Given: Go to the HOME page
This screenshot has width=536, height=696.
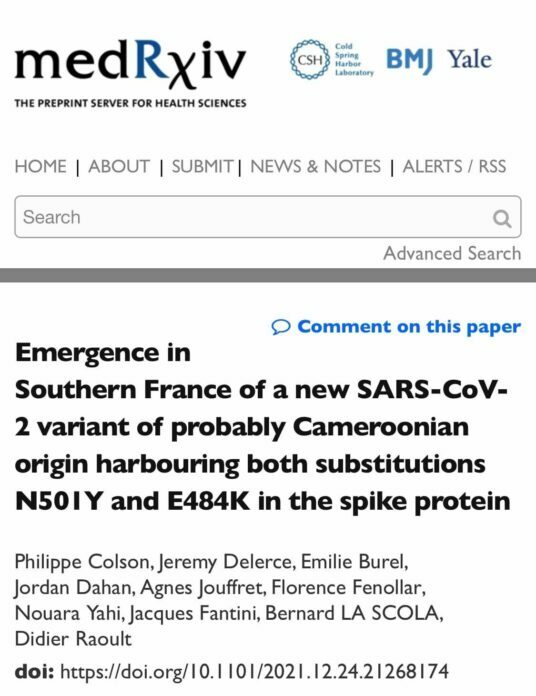Looking at the screenshot, I should tap(40, 166).
